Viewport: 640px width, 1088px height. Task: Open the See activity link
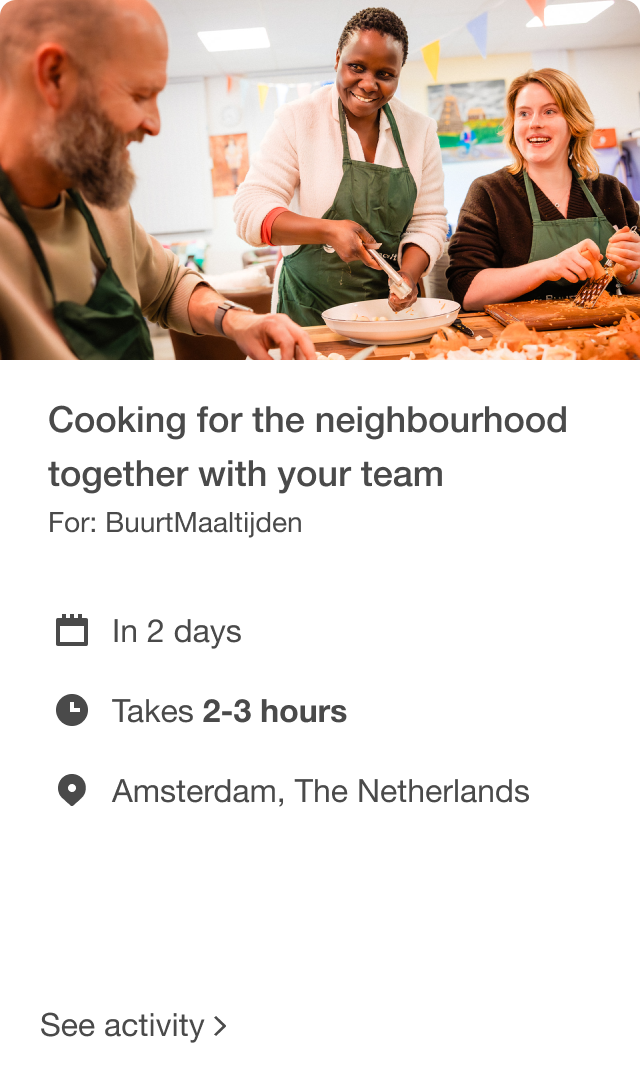133,1026
